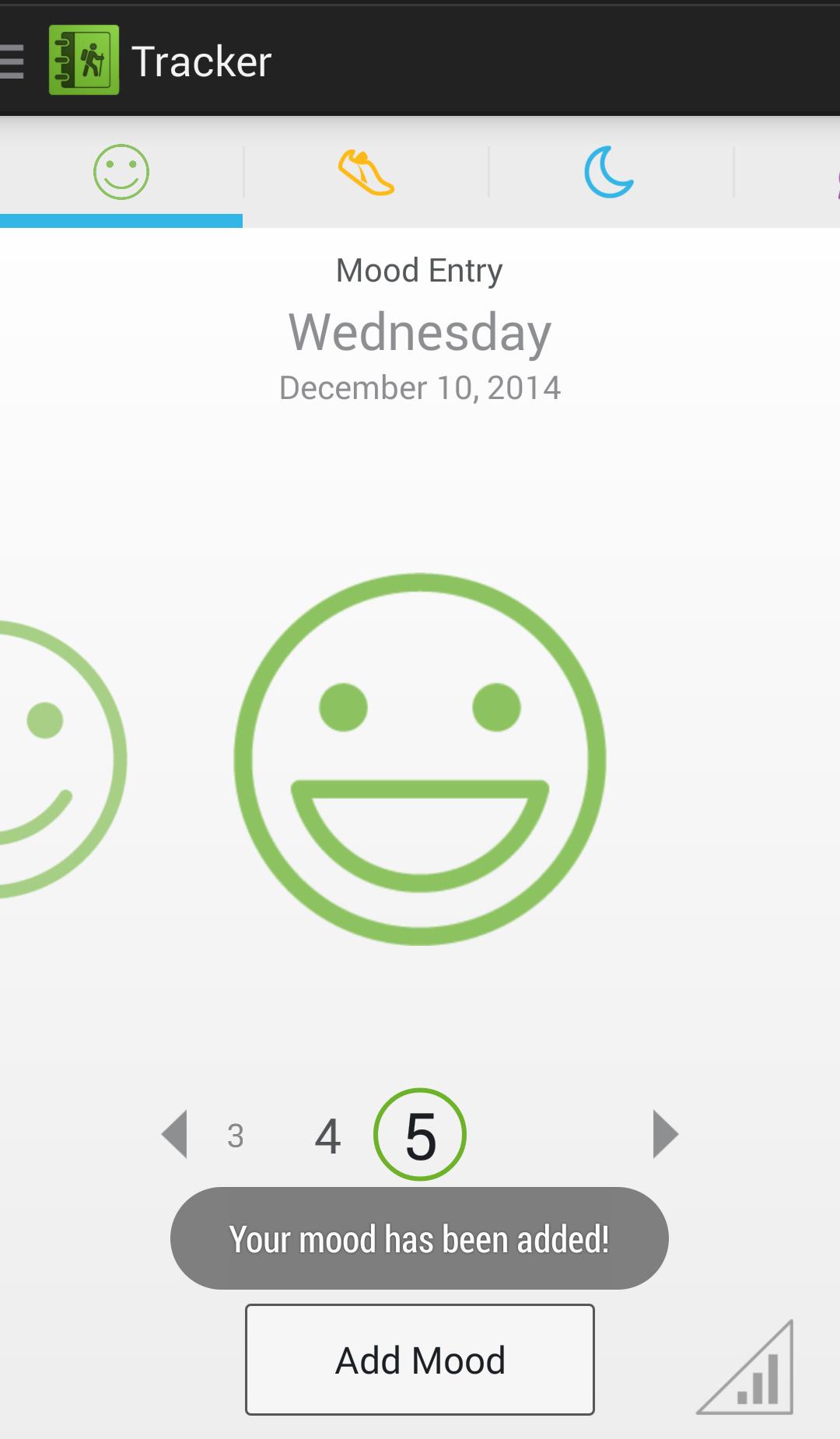This screenshot has width=840, height=1439.
Task: Switch to the mood smiley tab
Action: point(121,172)
